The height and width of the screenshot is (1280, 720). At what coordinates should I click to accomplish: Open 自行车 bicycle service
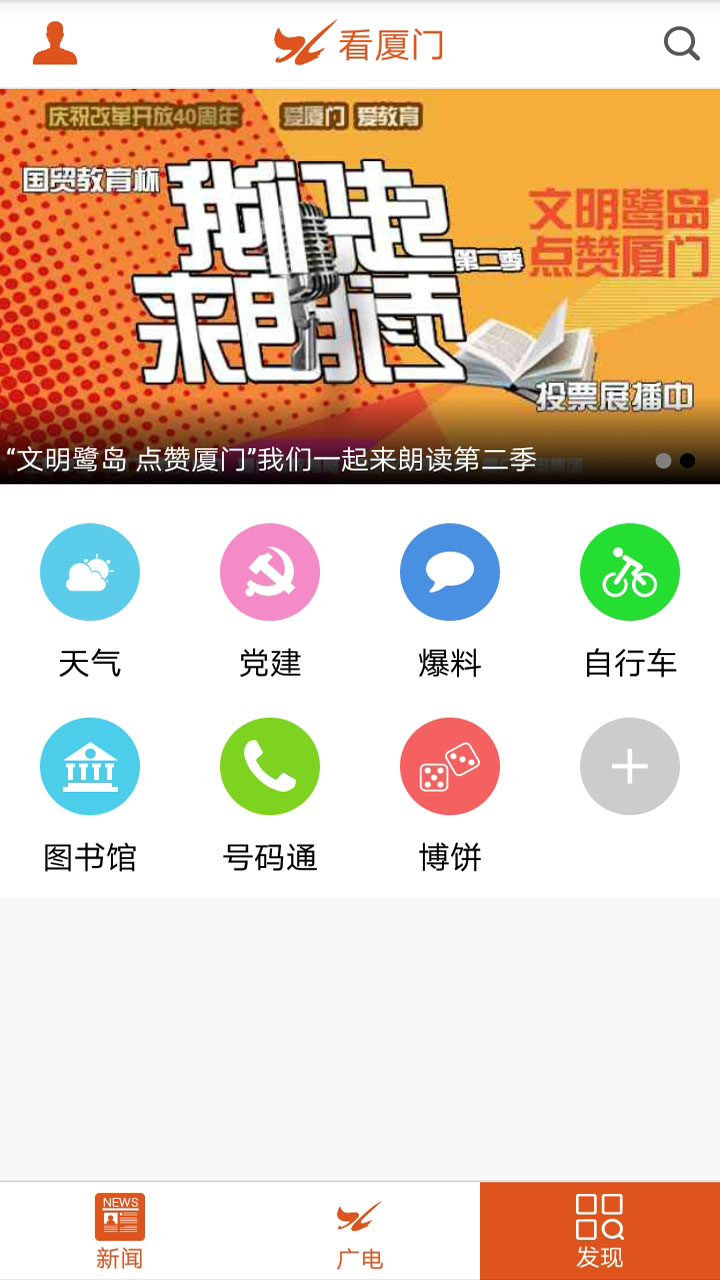click(x=630, y=573)
